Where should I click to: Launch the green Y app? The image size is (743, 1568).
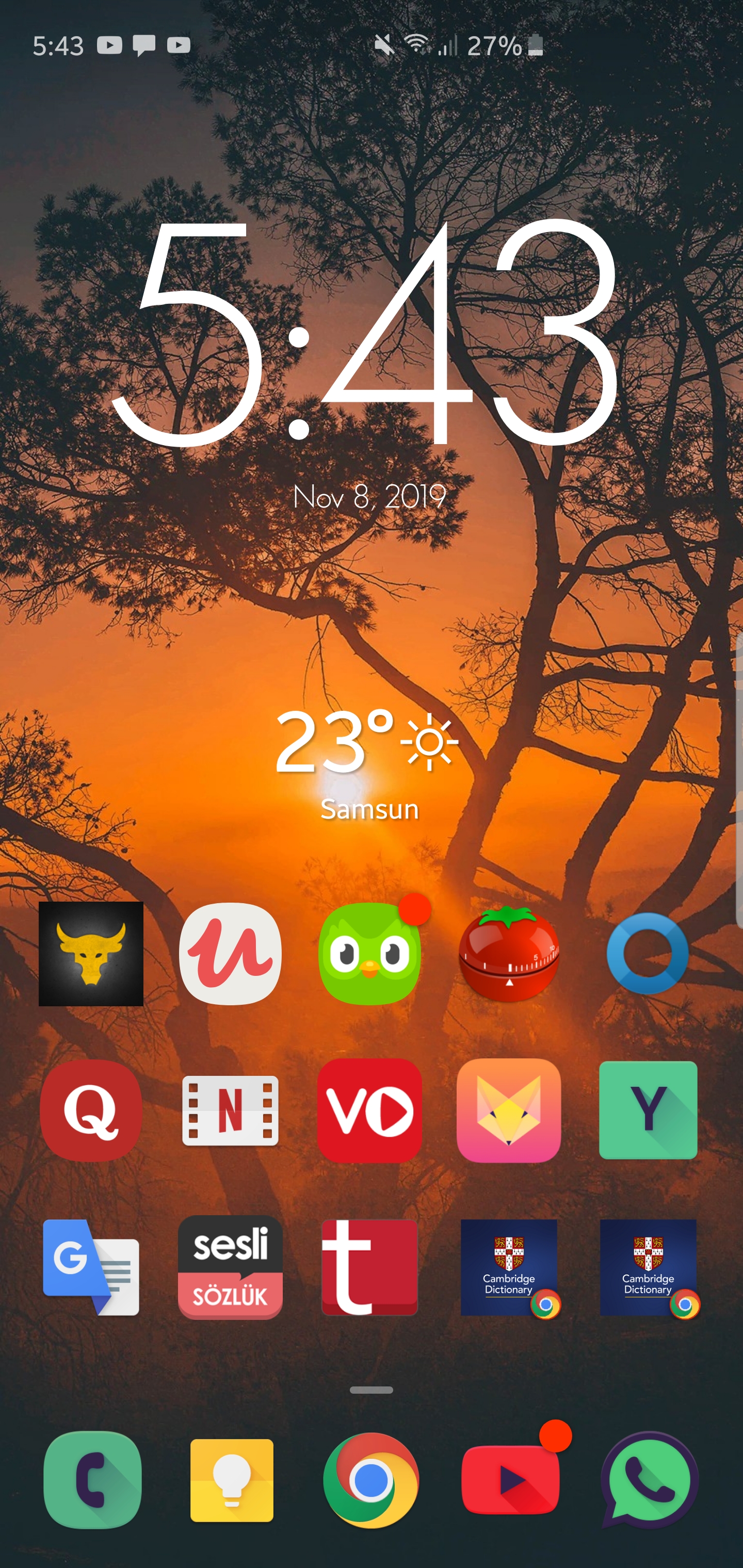click(648, 1110)
